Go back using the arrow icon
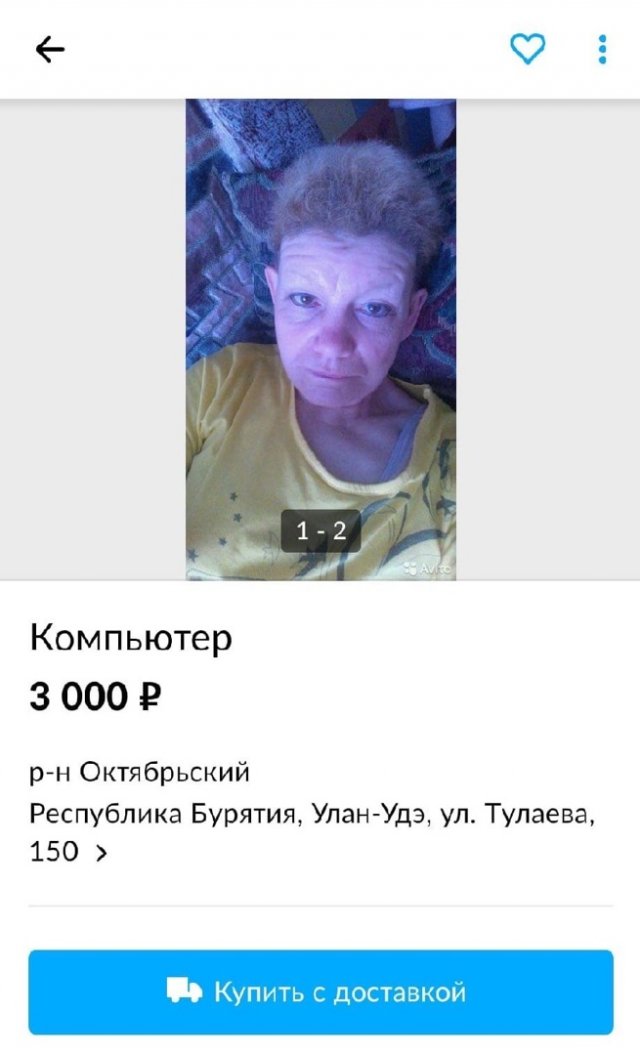Viewport: 640px width, 1055px height. (x=49, y=49)
